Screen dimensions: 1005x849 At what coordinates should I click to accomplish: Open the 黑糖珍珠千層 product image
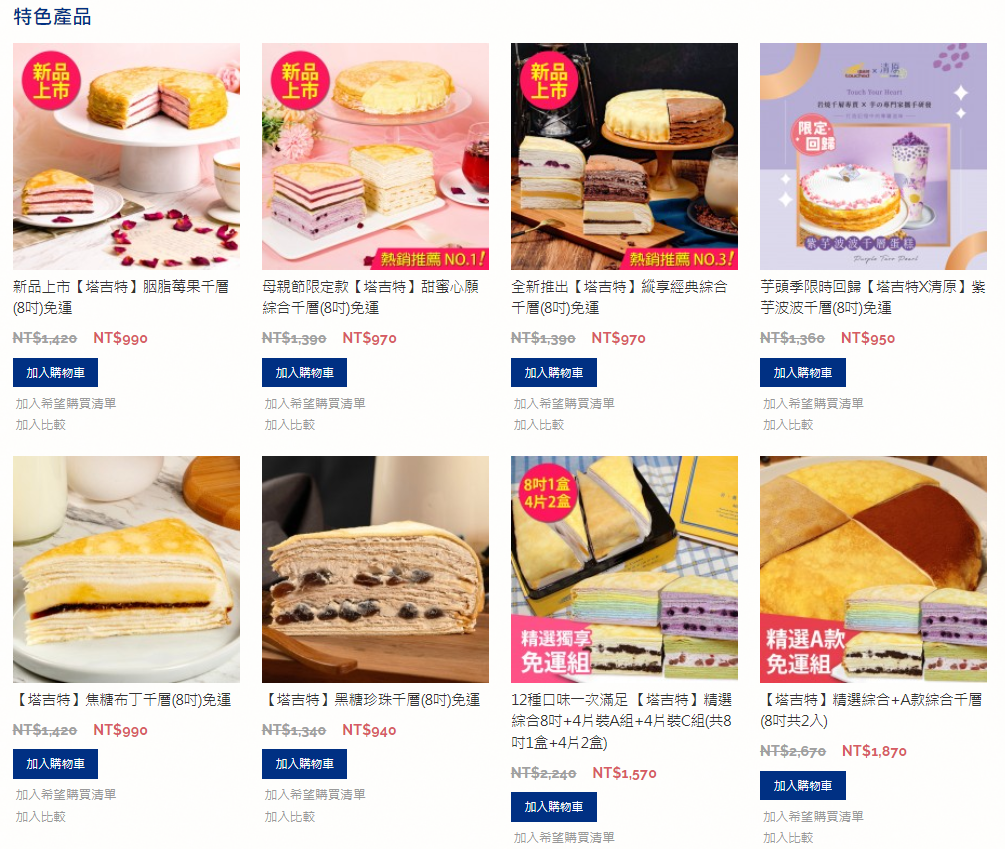375,570
